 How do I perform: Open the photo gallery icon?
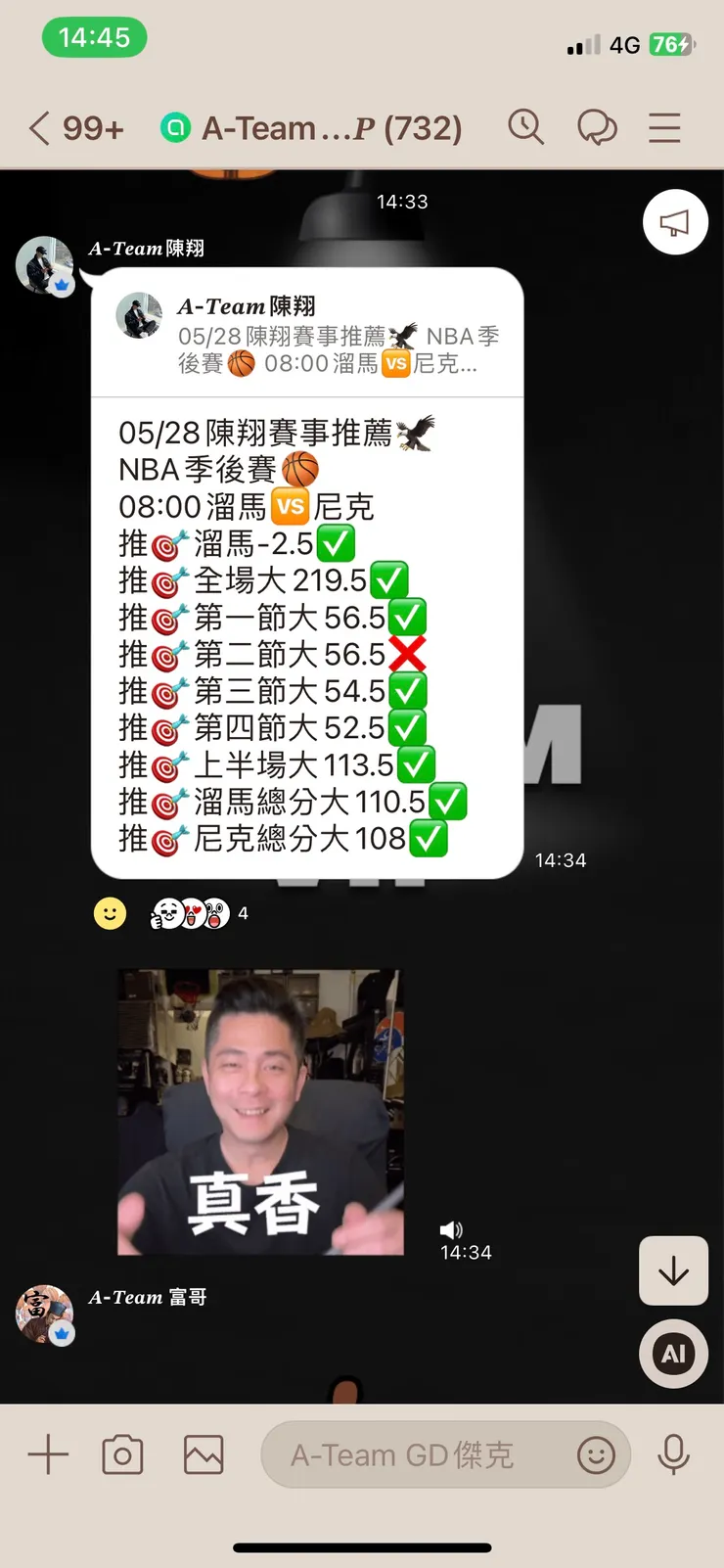(203, 1454)
